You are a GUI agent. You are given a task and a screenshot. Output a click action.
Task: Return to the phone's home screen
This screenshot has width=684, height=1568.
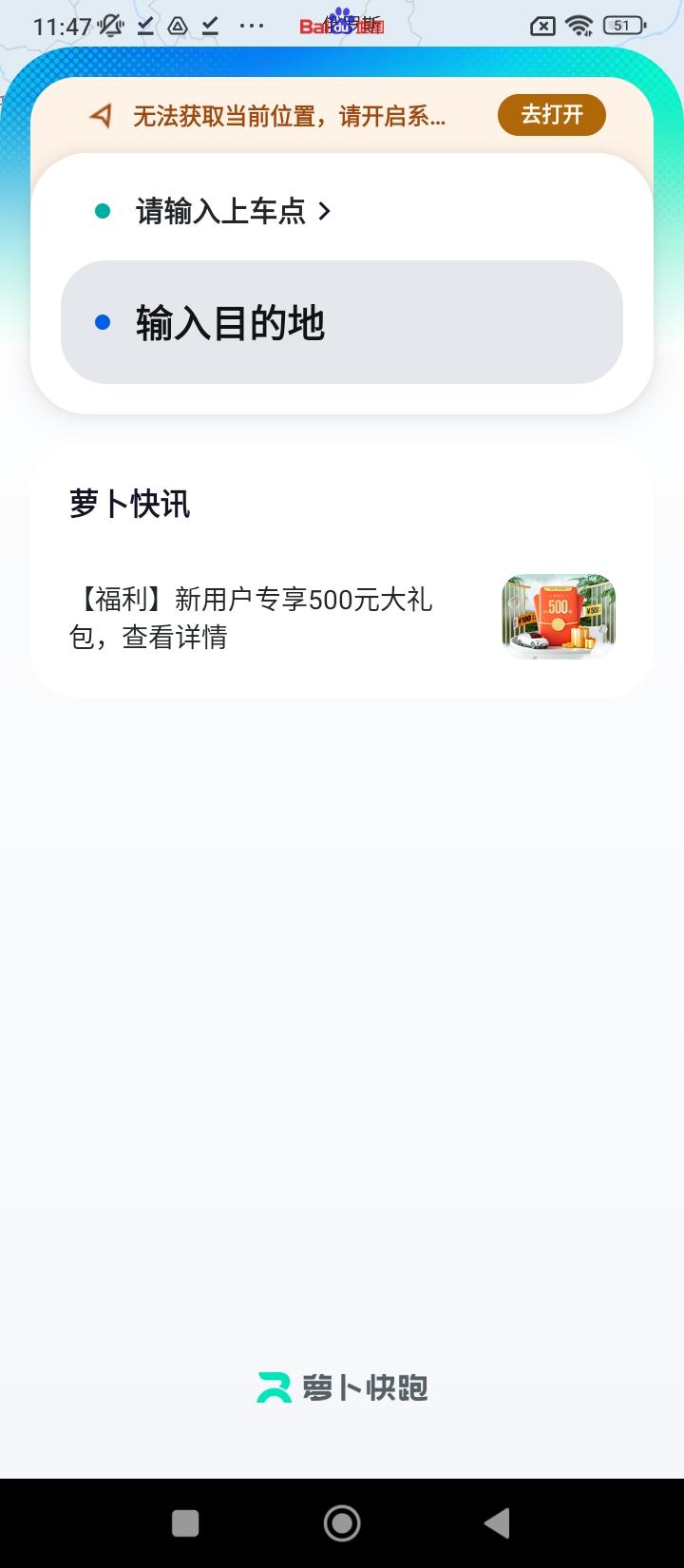[x=342, y=1523]
